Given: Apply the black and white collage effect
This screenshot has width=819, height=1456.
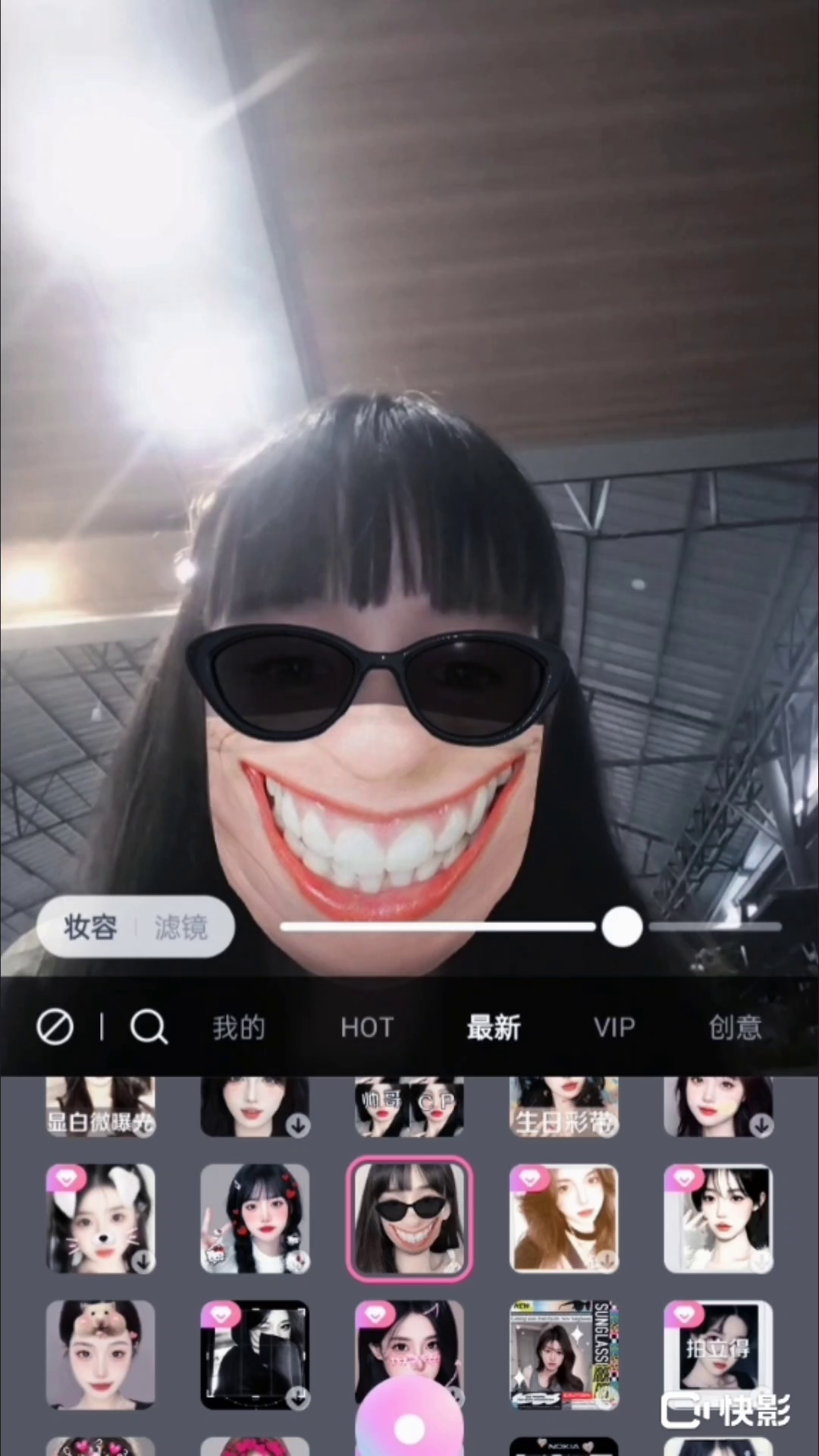Looking at the screenshot, I should coord(255,1354).
